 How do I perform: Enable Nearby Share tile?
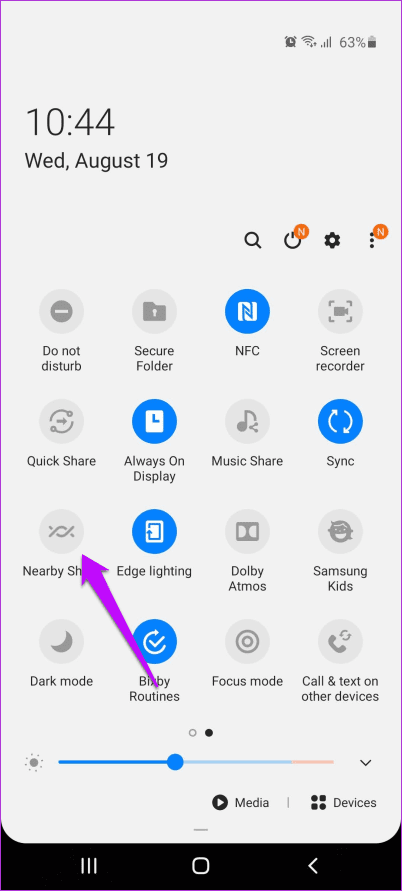point(61,532)
